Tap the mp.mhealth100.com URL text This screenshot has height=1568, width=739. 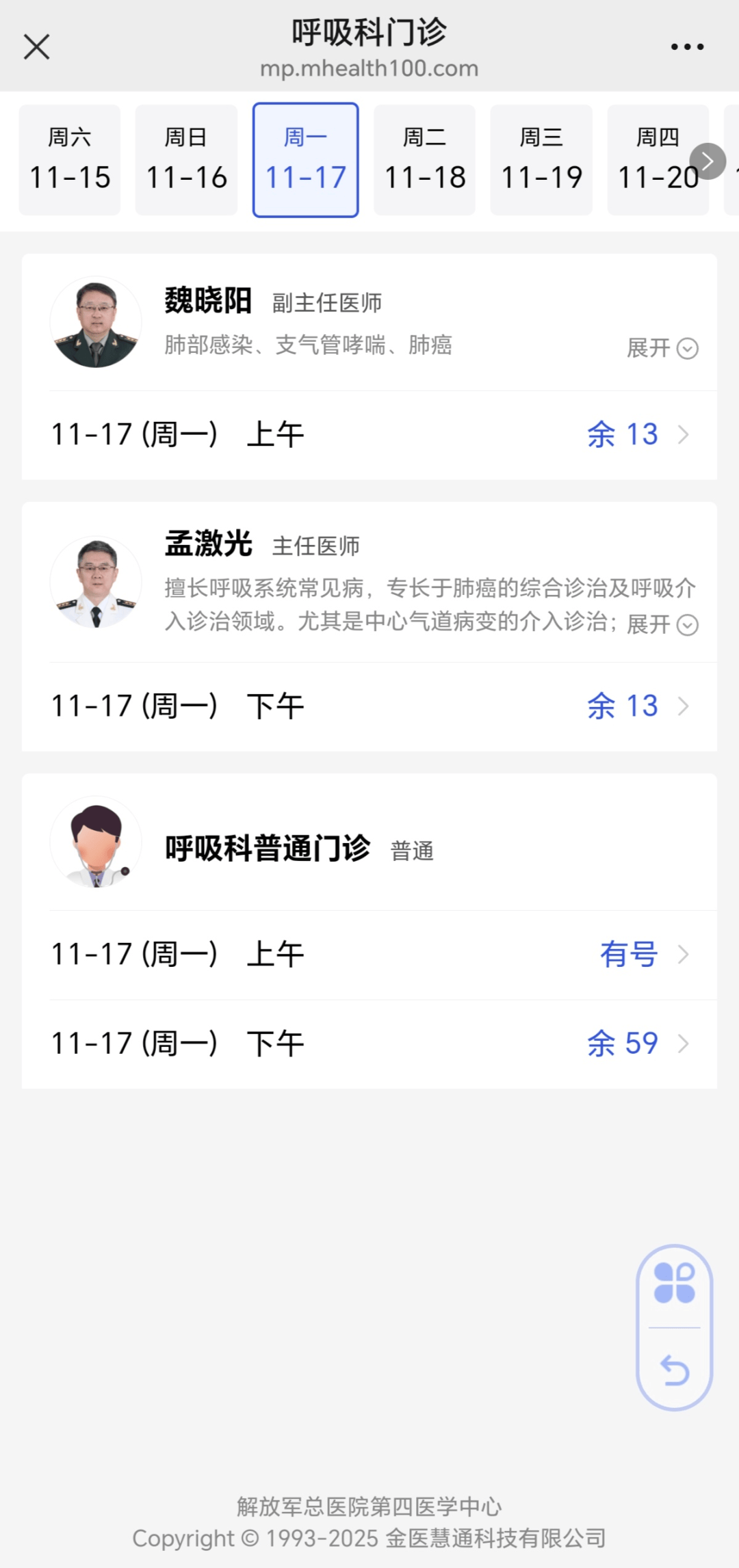coord(369,68)
